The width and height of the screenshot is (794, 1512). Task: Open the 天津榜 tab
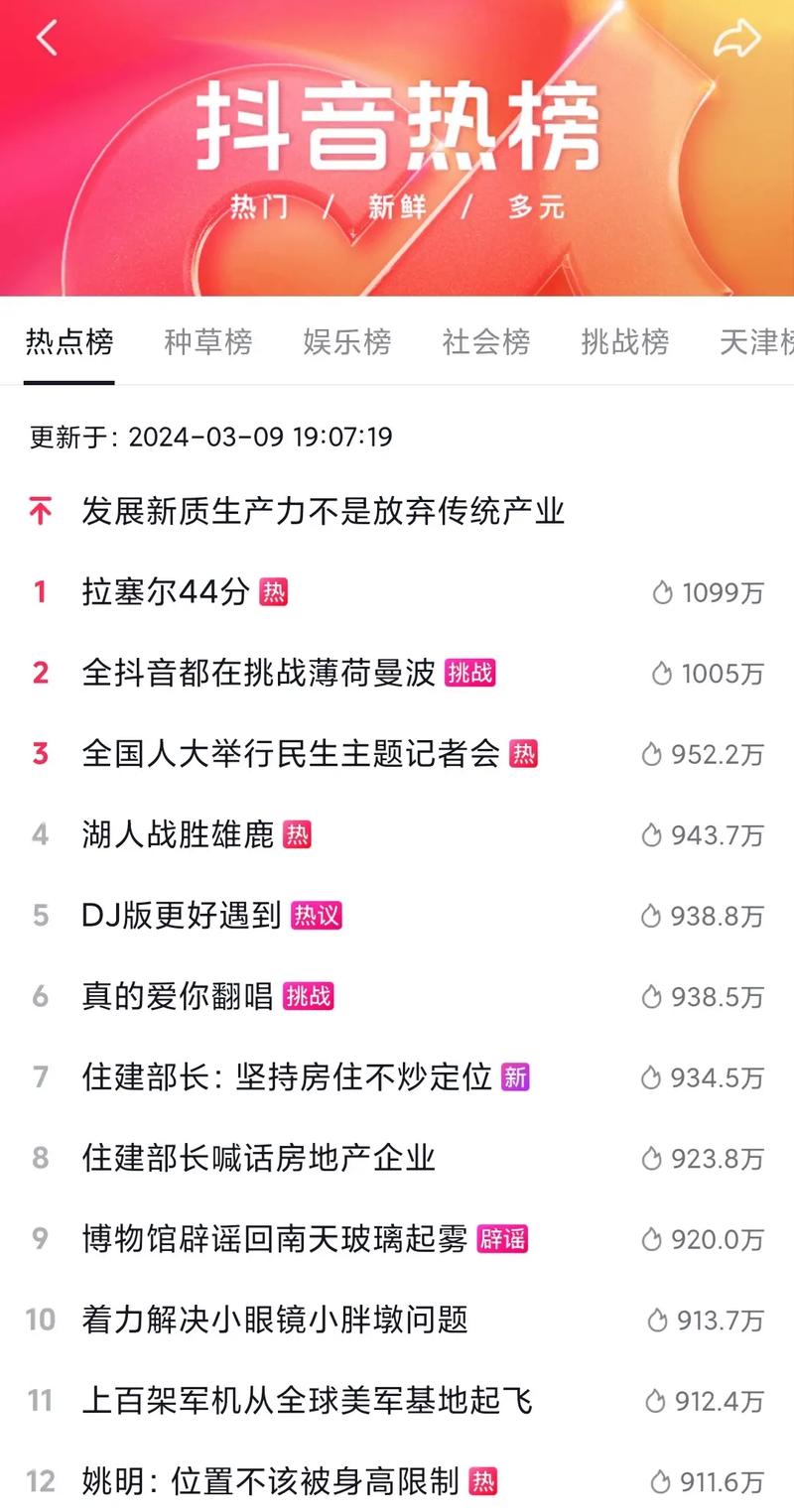pyautogui.click(x=756, y=342)
